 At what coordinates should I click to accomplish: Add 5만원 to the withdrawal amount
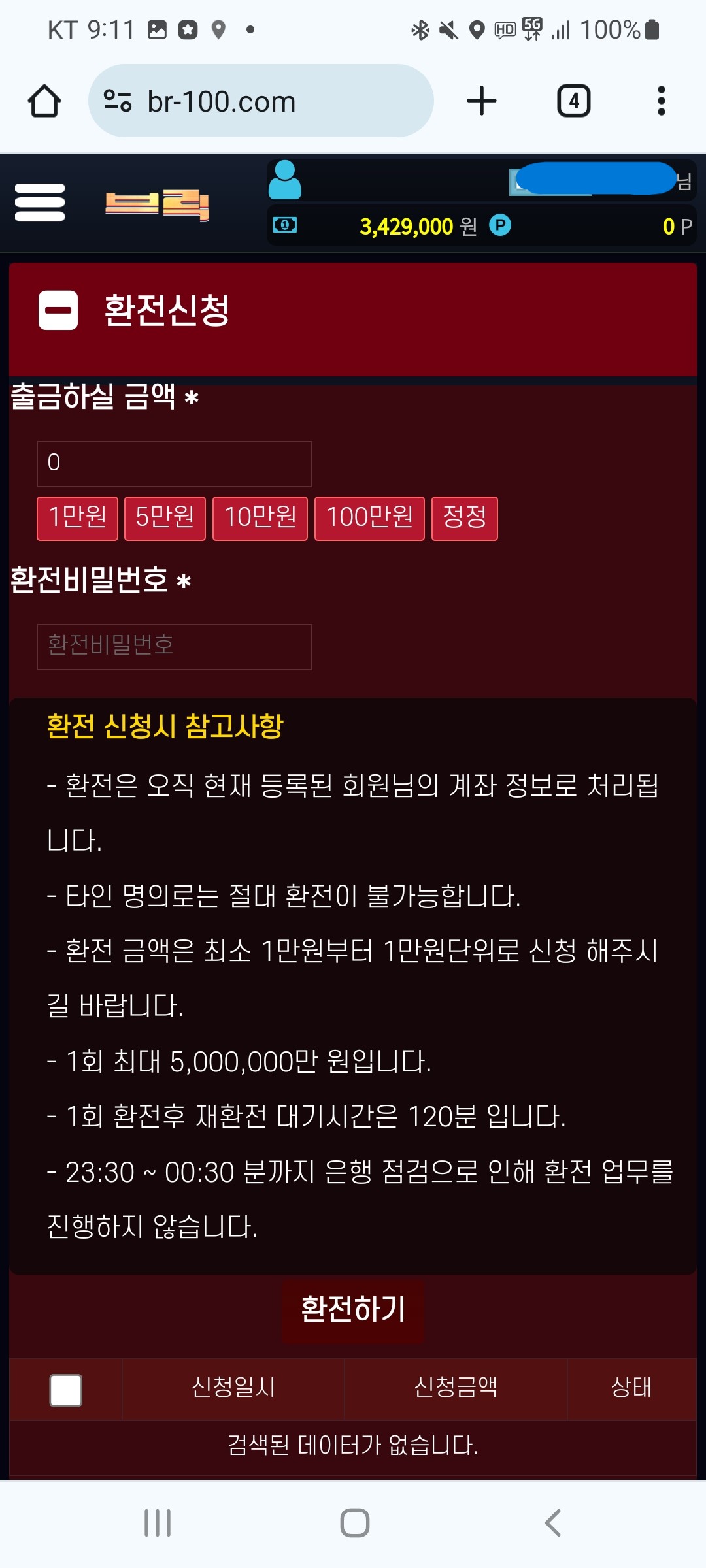coord(165,518)
